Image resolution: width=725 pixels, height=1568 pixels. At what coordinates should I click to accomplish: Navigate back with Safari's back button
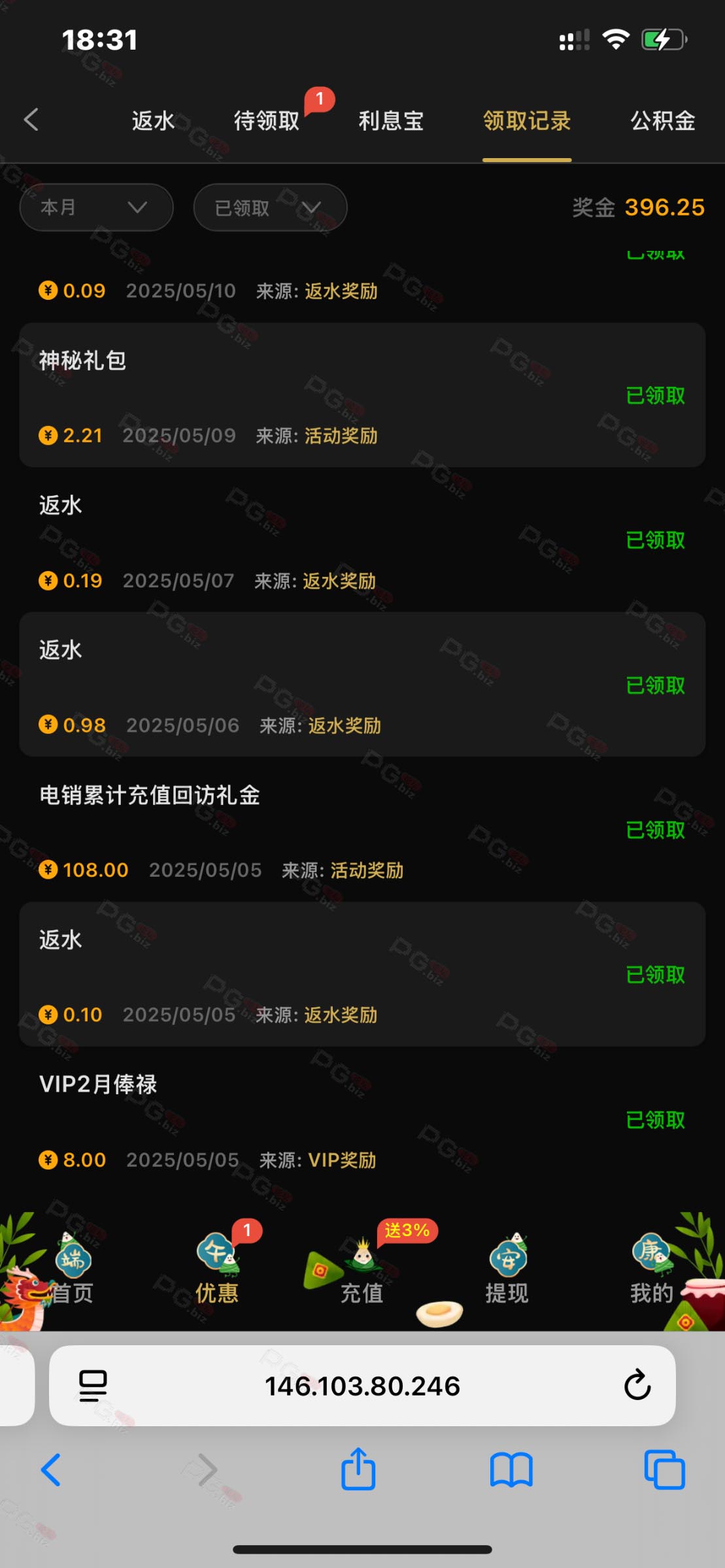click(x=51, y=1470)
